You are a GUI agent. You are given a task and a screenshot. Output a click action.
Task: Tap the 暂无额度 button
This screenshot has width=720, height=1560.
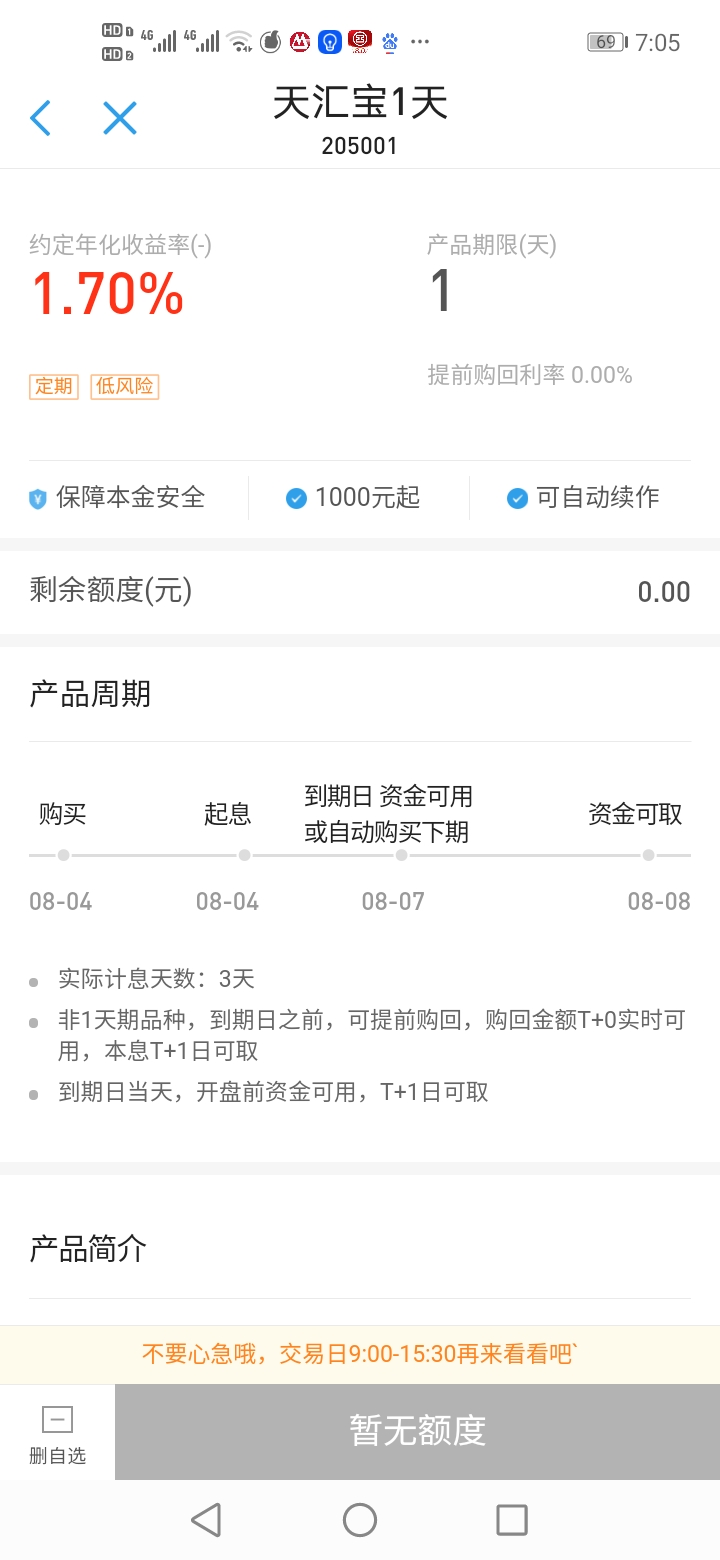pos(417,1431)
